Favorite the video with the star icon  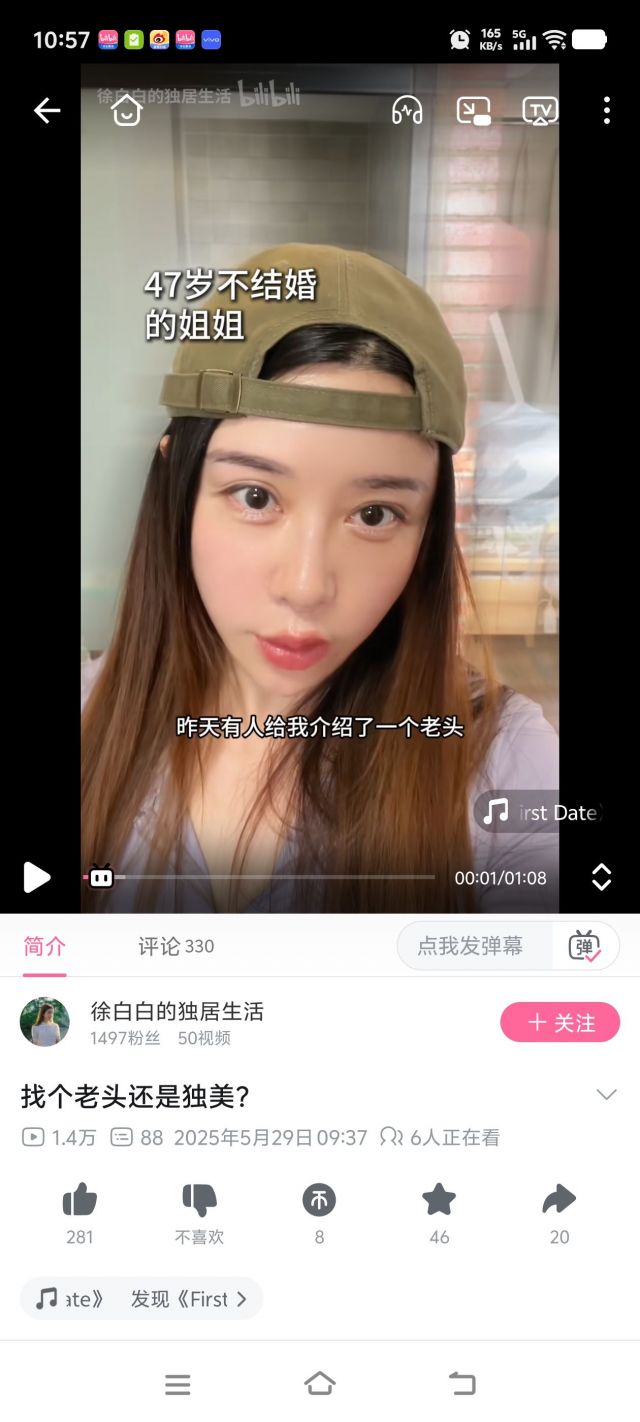(x=439, y=1199)
